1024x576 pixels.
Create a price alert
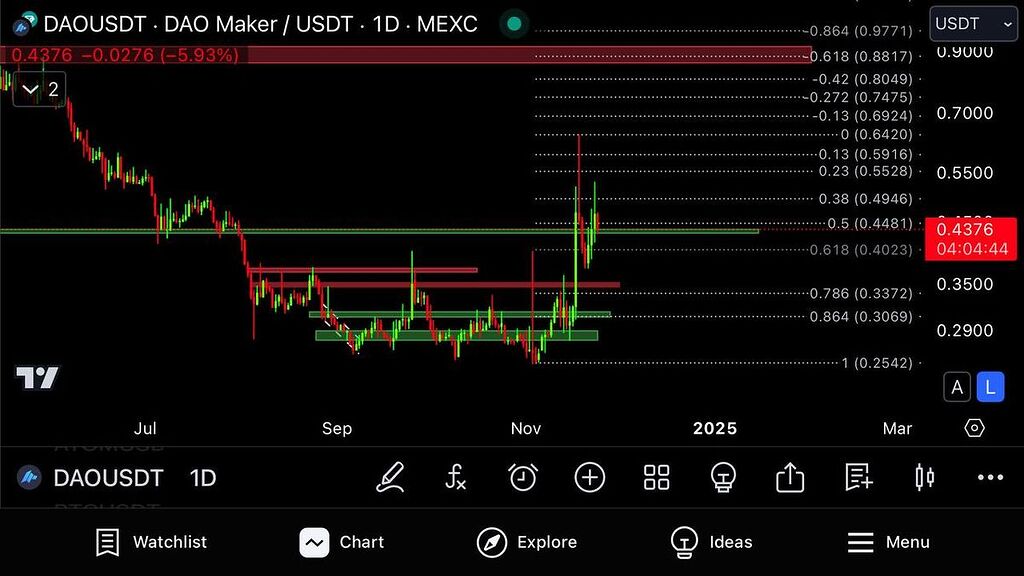pyautogui.click(x=522, y=477)
